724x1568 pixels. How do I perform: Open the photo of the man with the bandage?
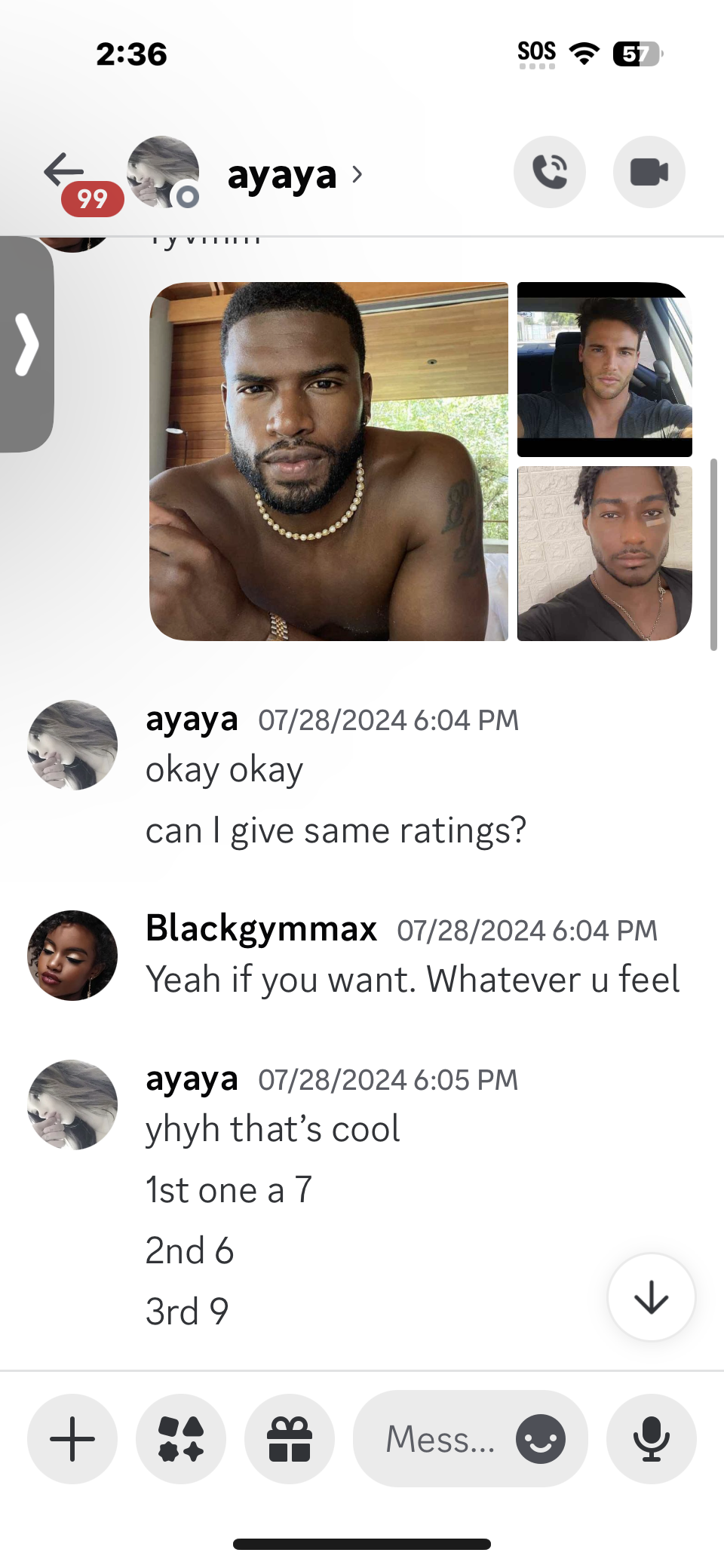tap(604, 554)
